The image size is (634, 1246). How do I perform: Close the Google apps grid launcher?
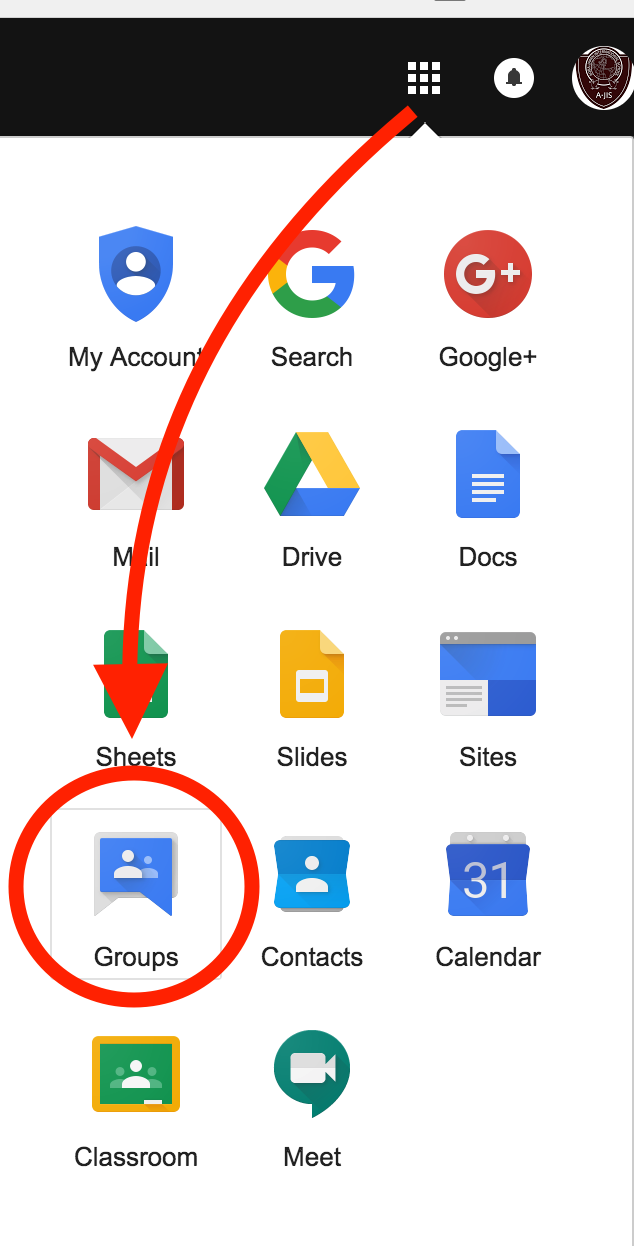click(x=424, y=77)
